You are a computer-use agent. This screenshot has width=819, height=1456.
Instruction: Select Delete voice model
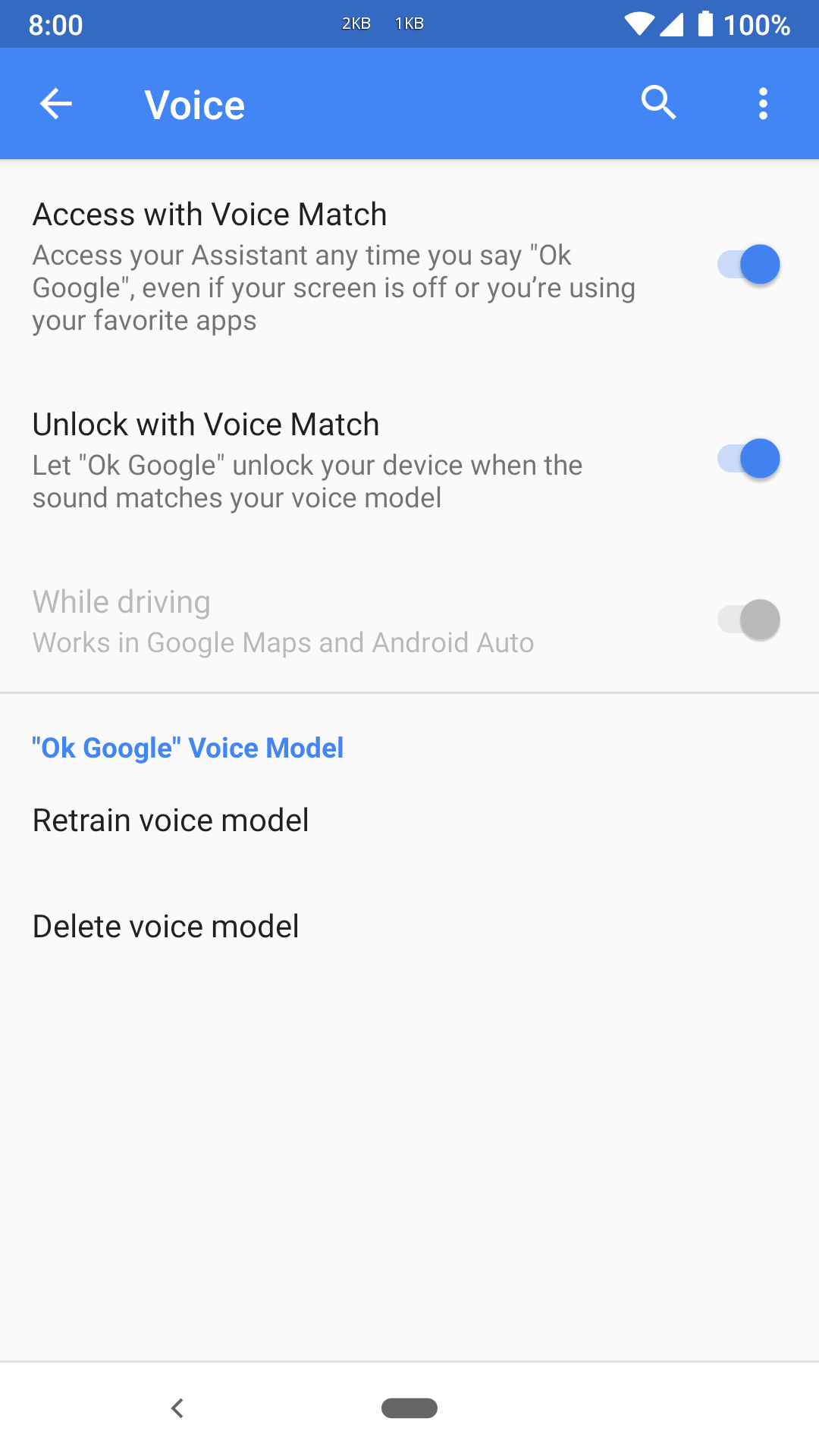tap(409, 927)
